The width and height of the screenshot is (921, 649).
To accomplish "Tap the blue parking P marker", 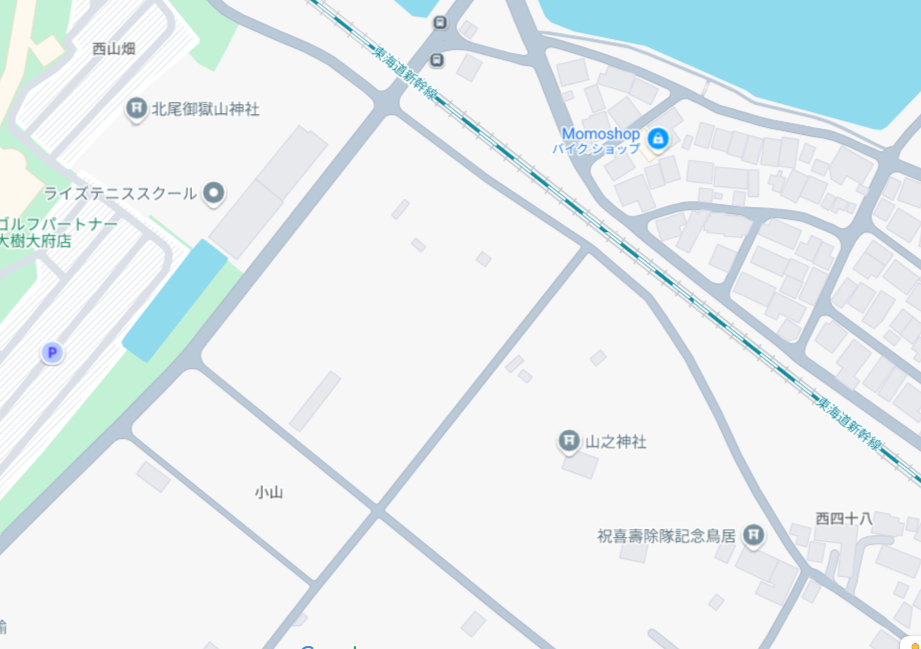I will tap(52, 352).
